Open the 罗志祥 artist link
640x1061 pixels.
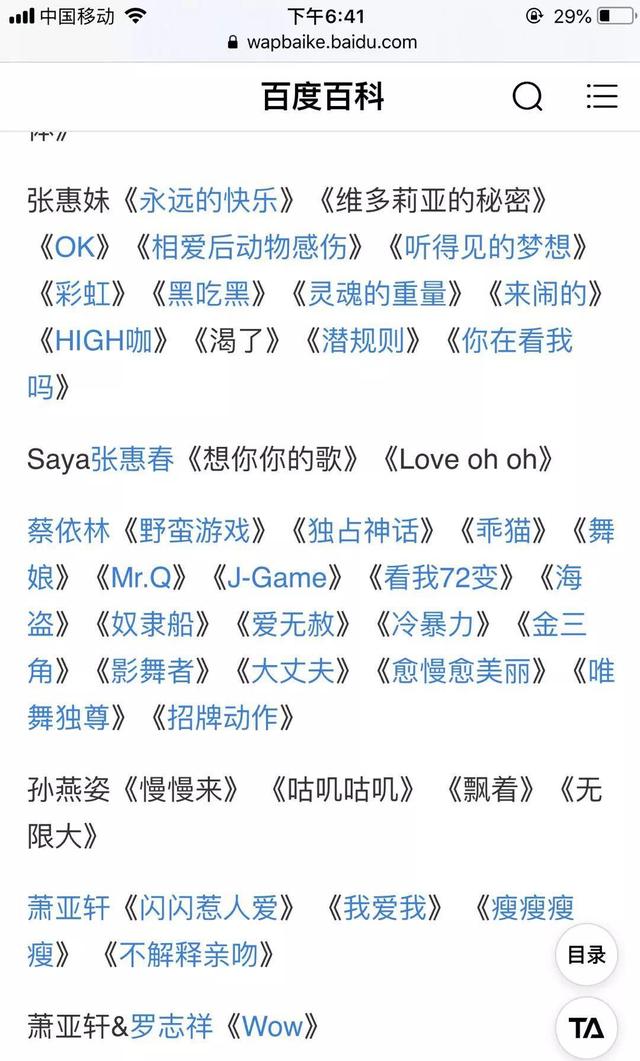pos(171,1026)
